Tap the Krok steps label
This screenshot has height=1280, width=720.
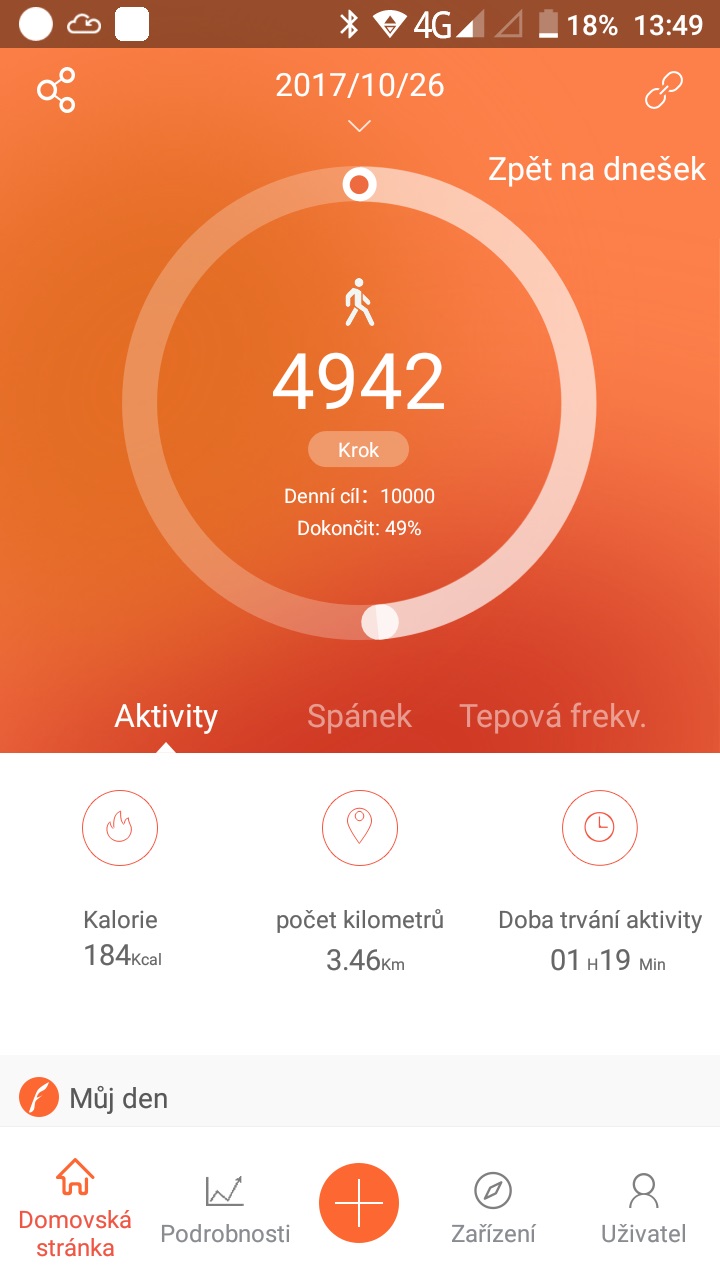(x=358, y=450)
